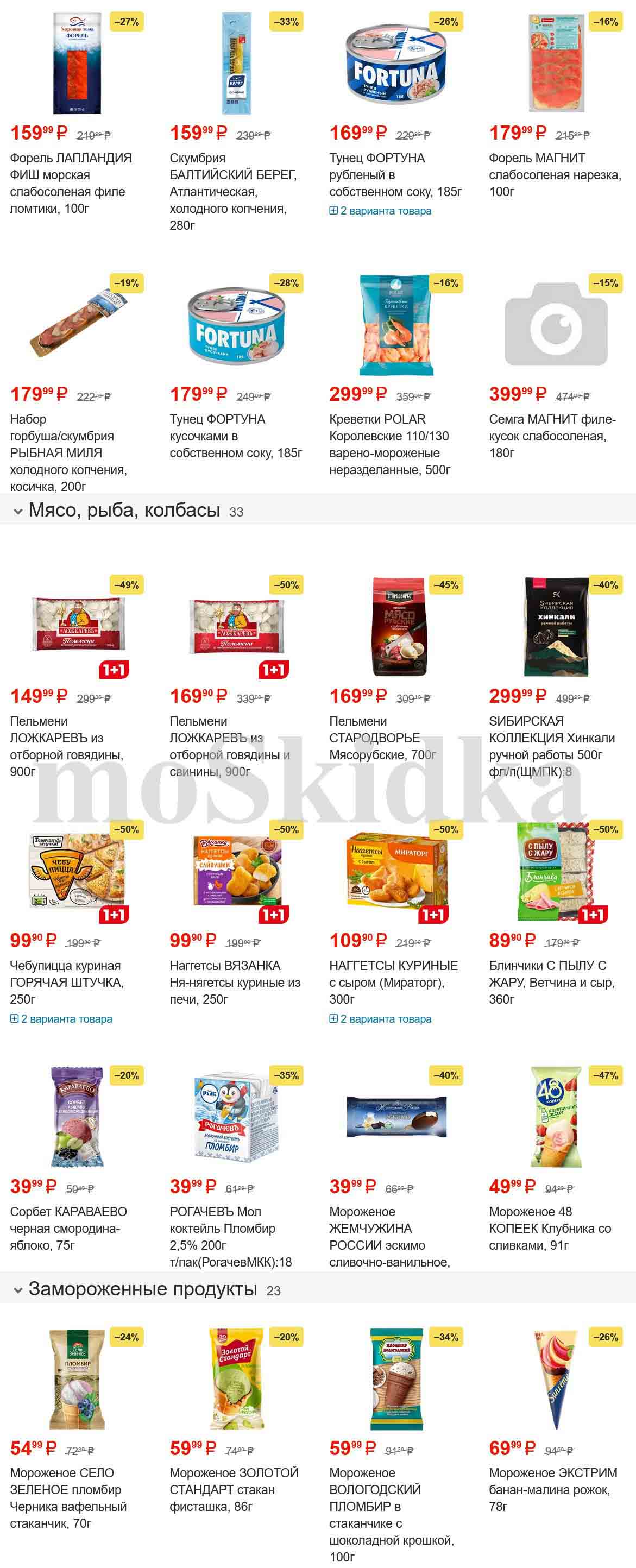Screen dimensions: 636x1568
Task: Open Сорбет КАРАВАЕВО черная смородина-яблоко
Action: coord(68,1228)
